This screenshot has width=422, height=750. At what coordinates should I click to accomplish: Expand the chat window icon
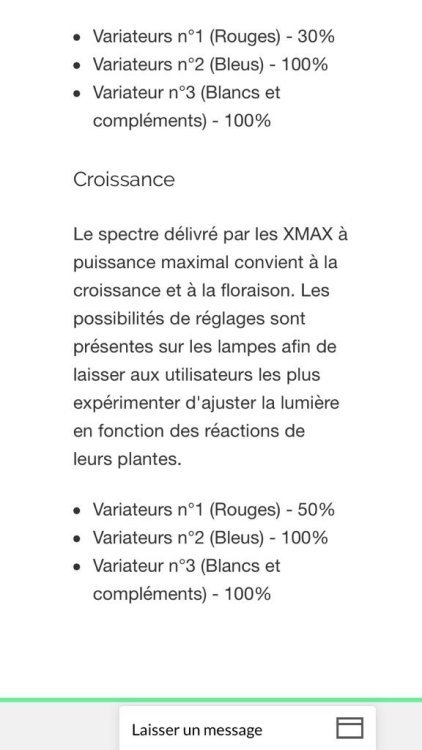click(x=350, y=728)
